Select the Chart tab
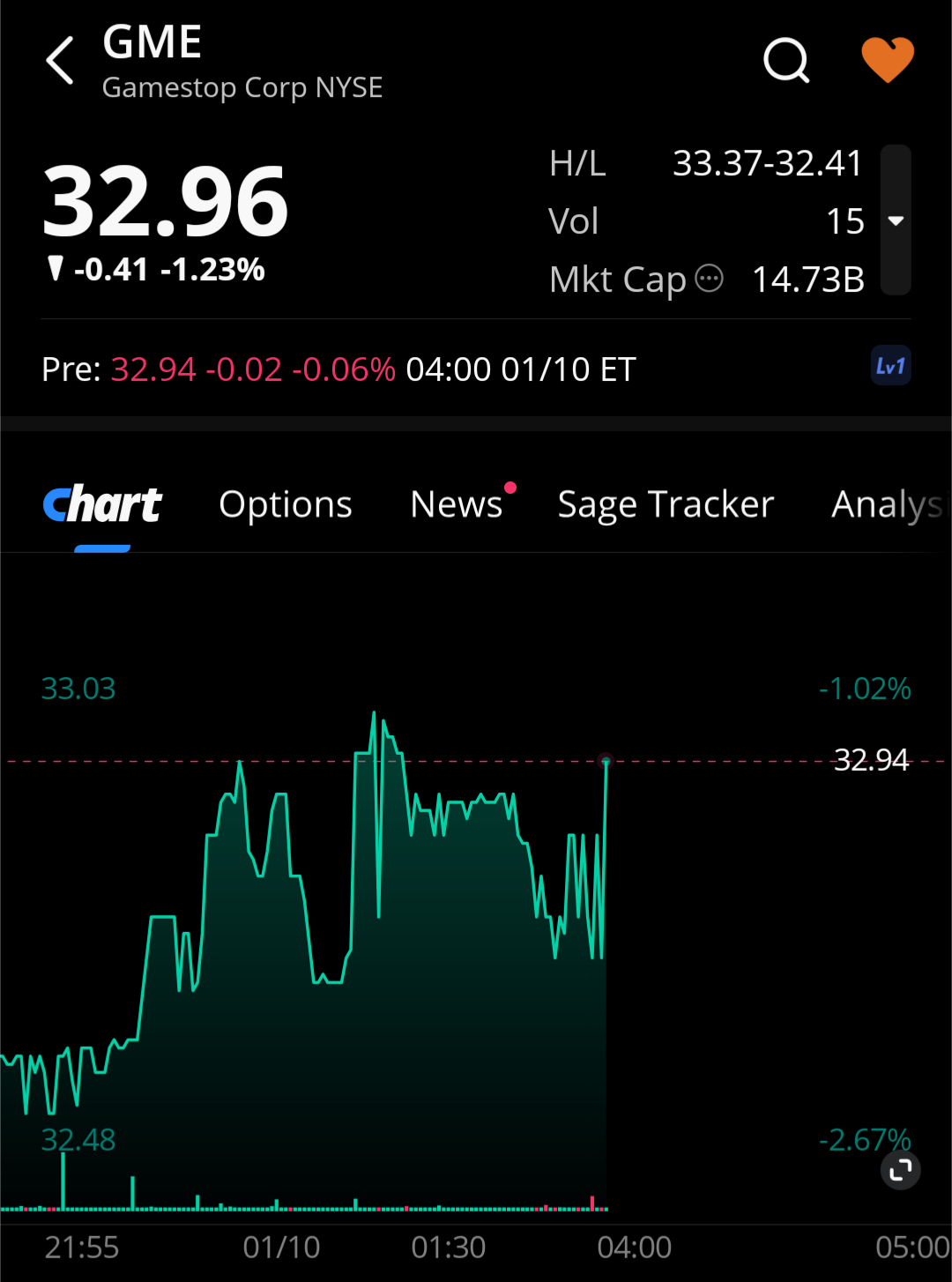 pyautogui.click(x=102, y=504)
